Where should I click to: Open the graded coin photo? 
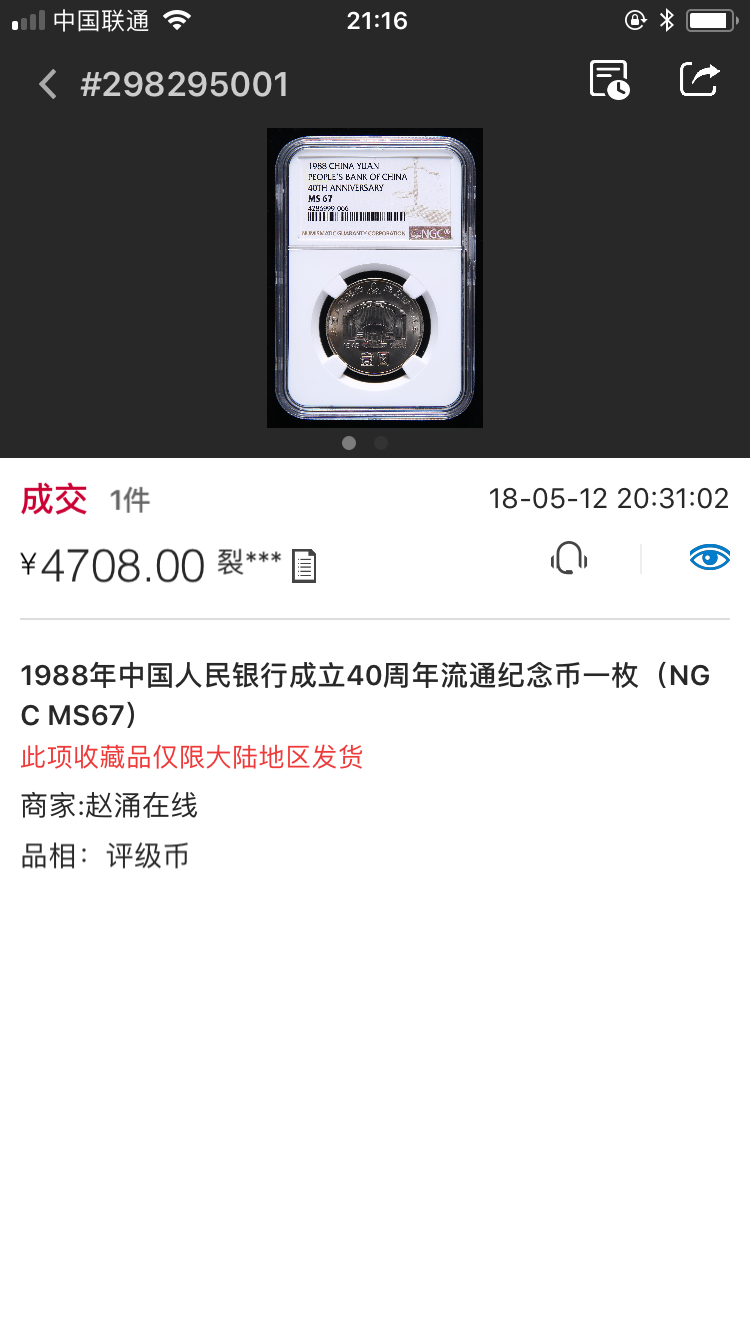375,278
